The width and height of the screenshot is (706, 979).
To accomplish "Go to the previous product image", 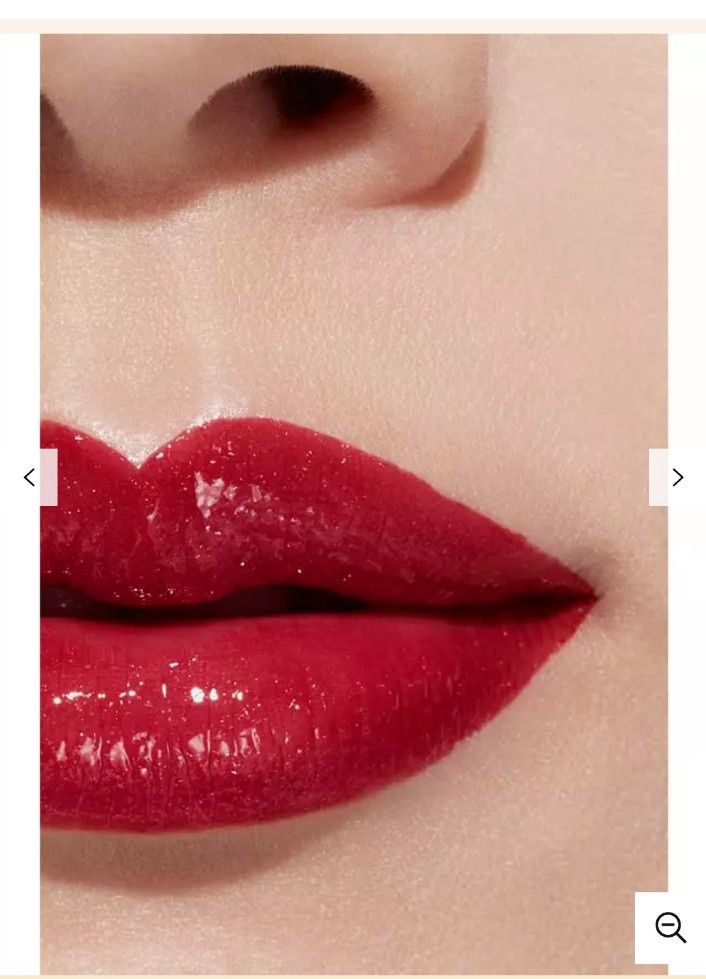I will click(x=29, y=477).
